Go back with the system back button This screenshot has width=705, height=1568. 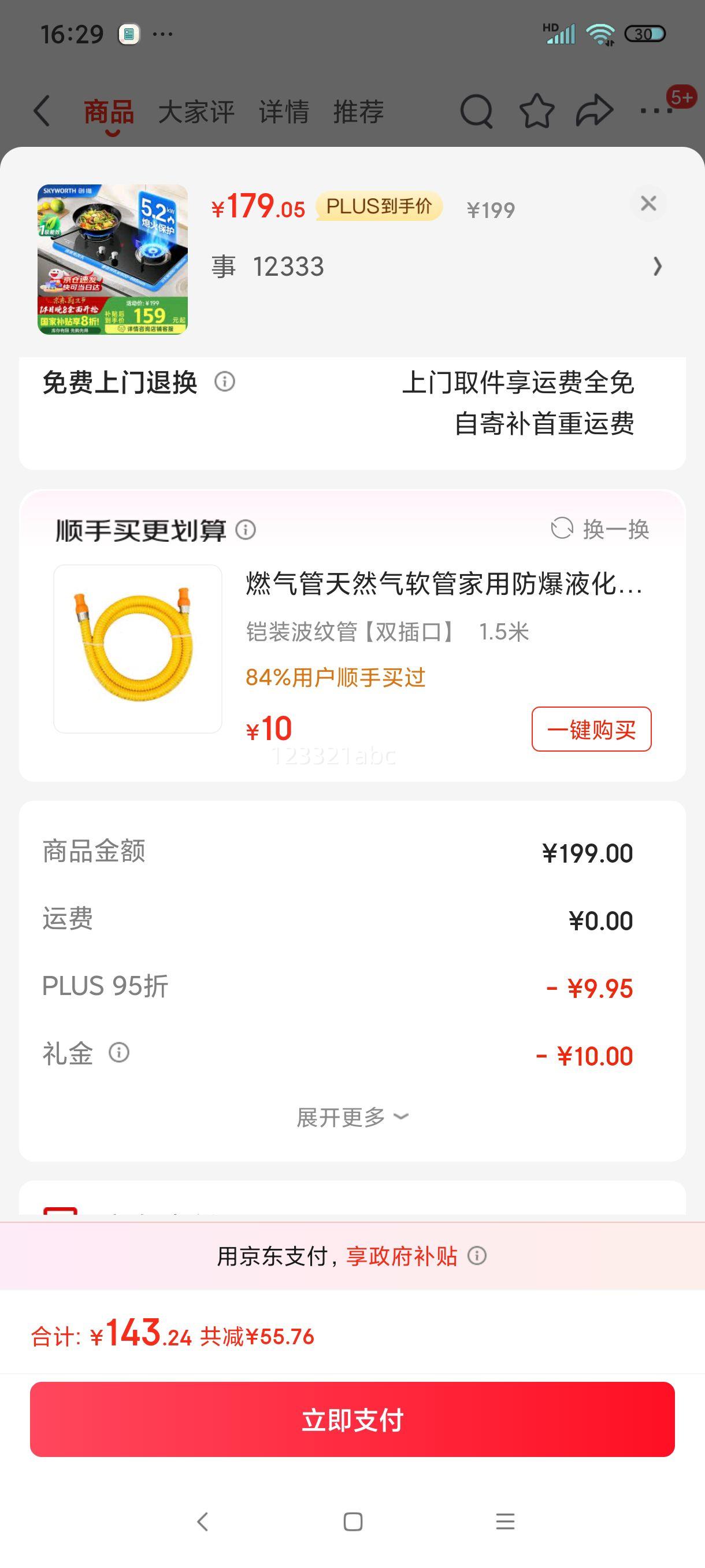[203, 1522]
